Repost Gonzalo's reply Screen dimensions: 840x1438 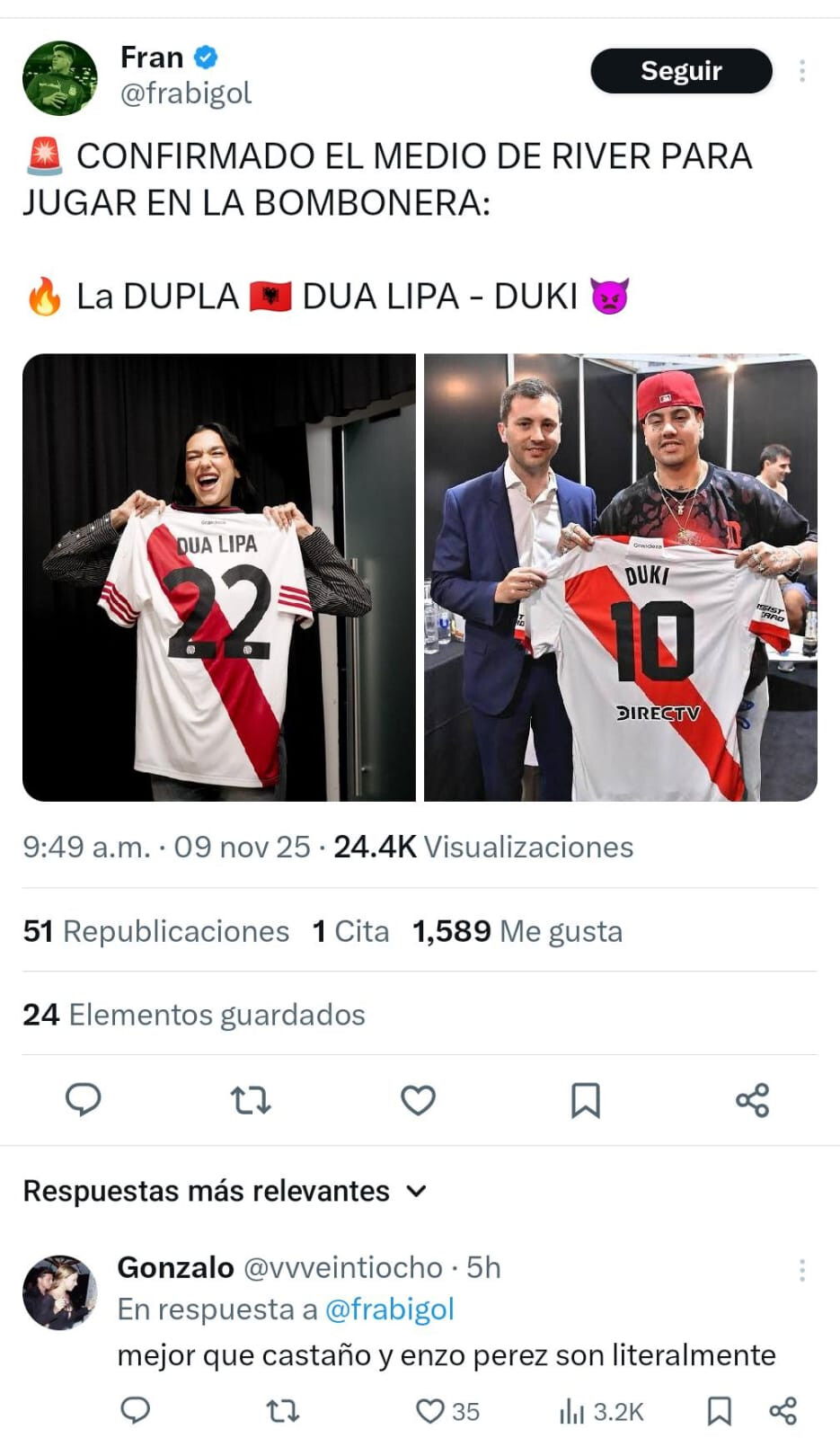coord(283,1411)
